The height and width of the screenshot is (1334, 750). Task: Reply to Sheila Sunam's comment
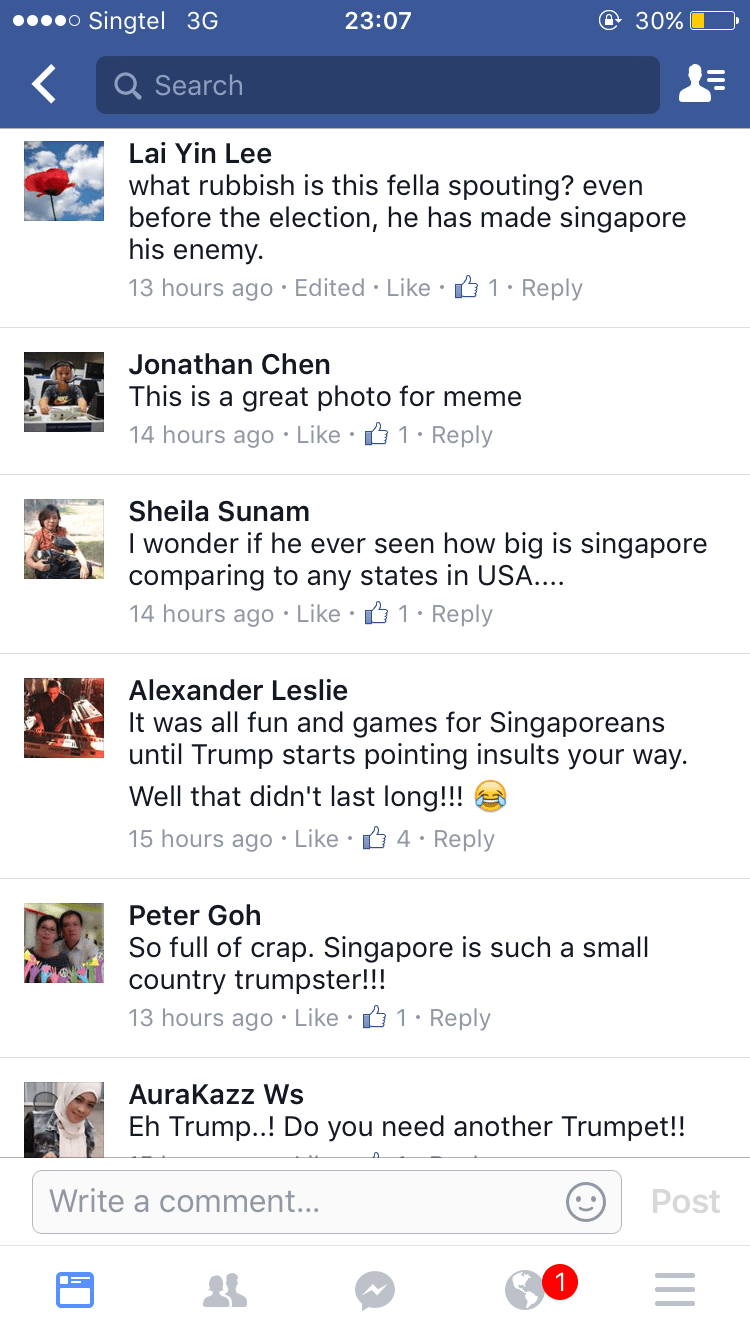tap(461, 614)
